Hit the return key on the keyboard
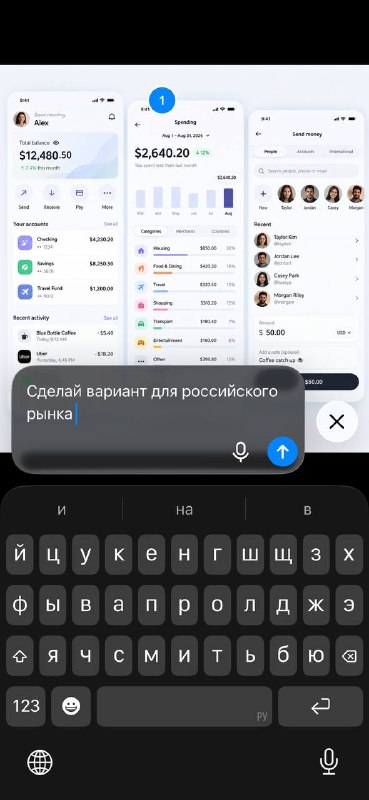 [x=321, y=706]
